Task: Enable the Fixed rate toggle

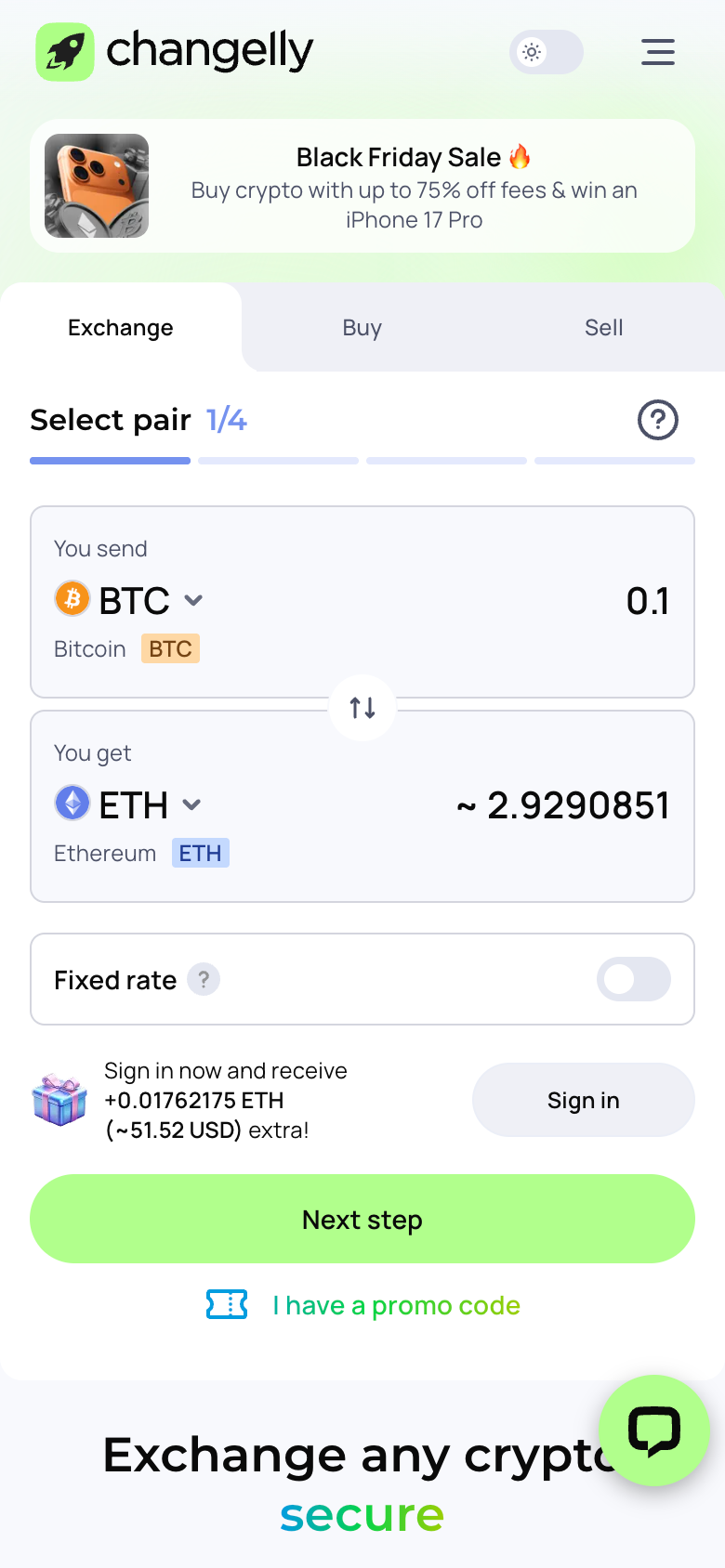Action: click(x=633, y=979)
